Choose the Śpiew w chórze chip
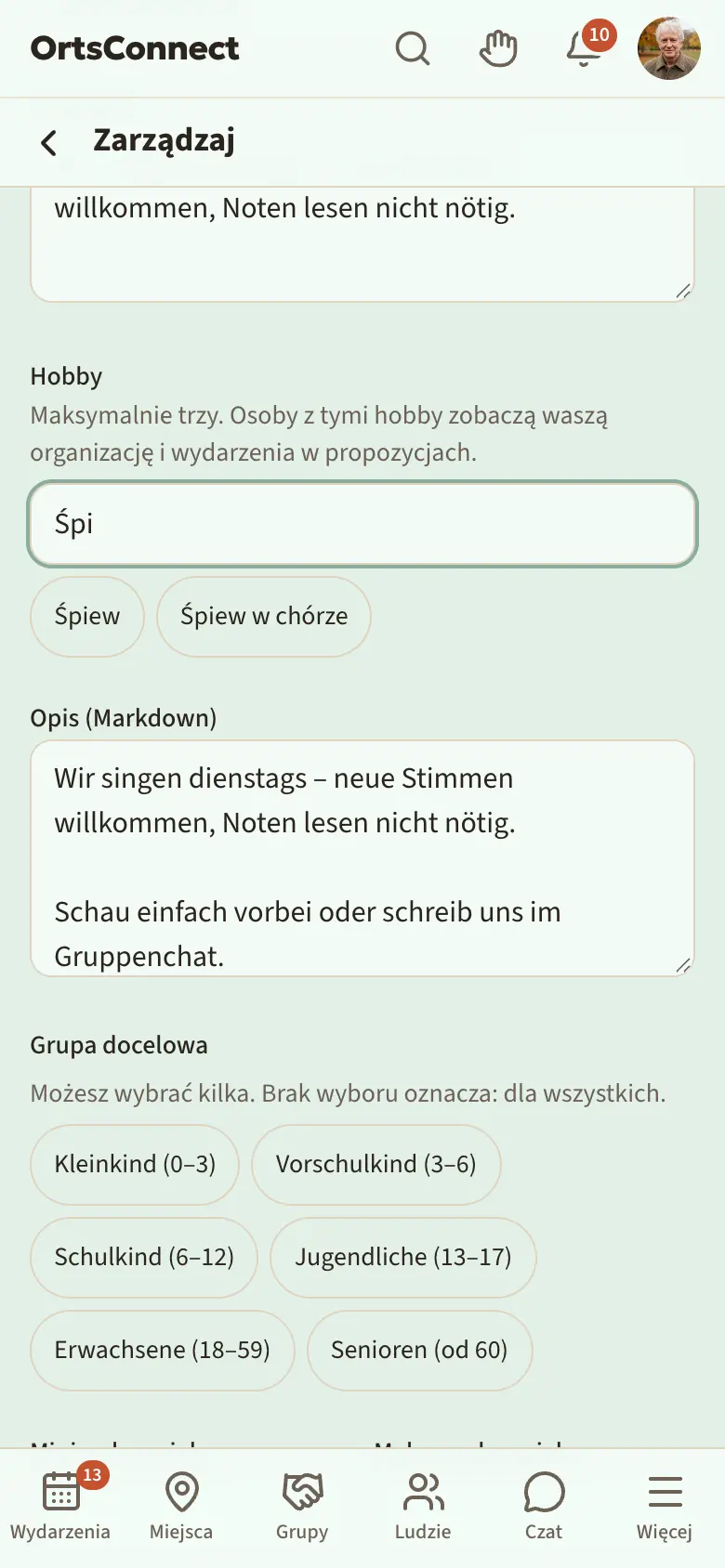725x1568 pixels. point(264,617)
